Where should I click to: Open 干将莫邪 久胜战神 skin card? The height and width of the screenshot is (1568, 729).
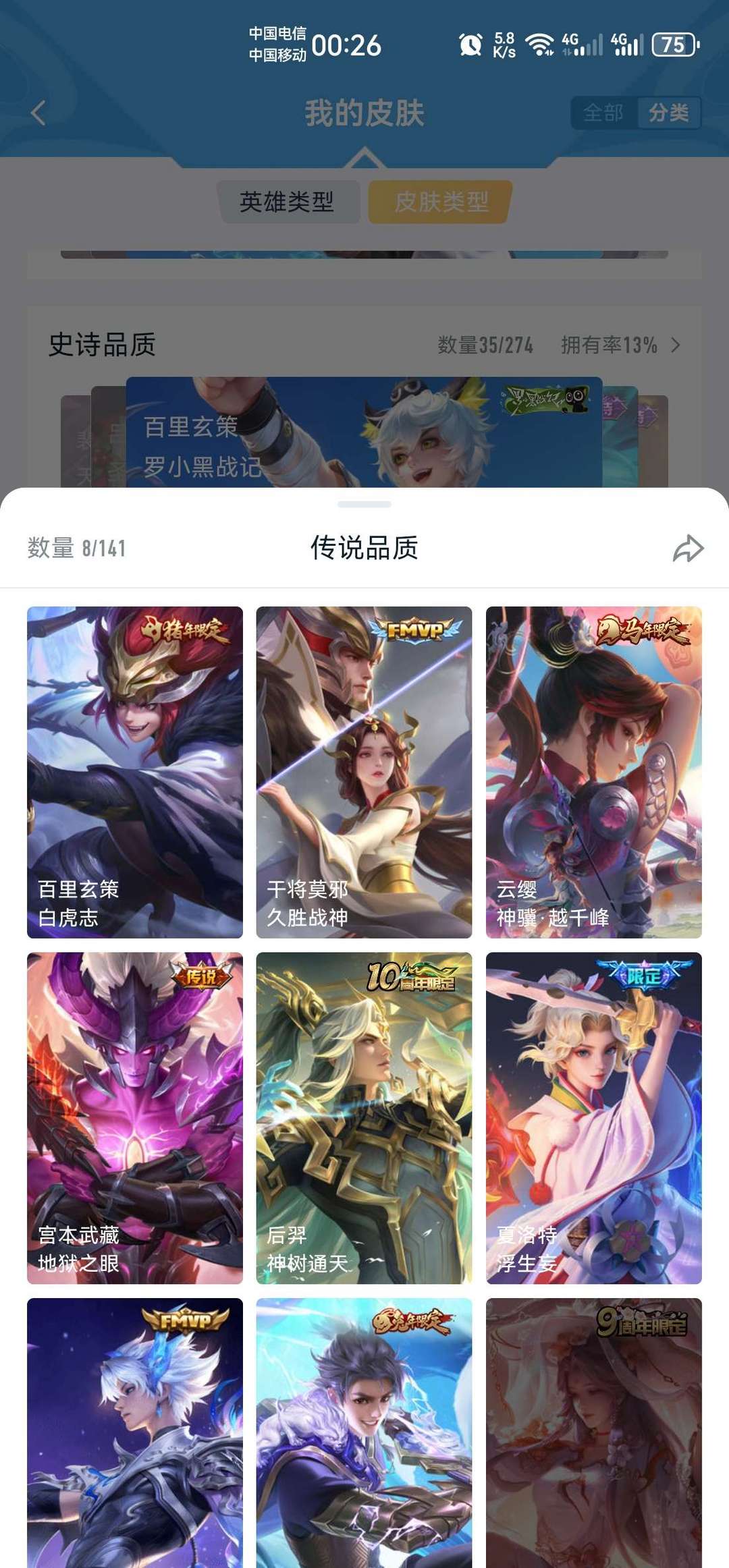[364, 772]
